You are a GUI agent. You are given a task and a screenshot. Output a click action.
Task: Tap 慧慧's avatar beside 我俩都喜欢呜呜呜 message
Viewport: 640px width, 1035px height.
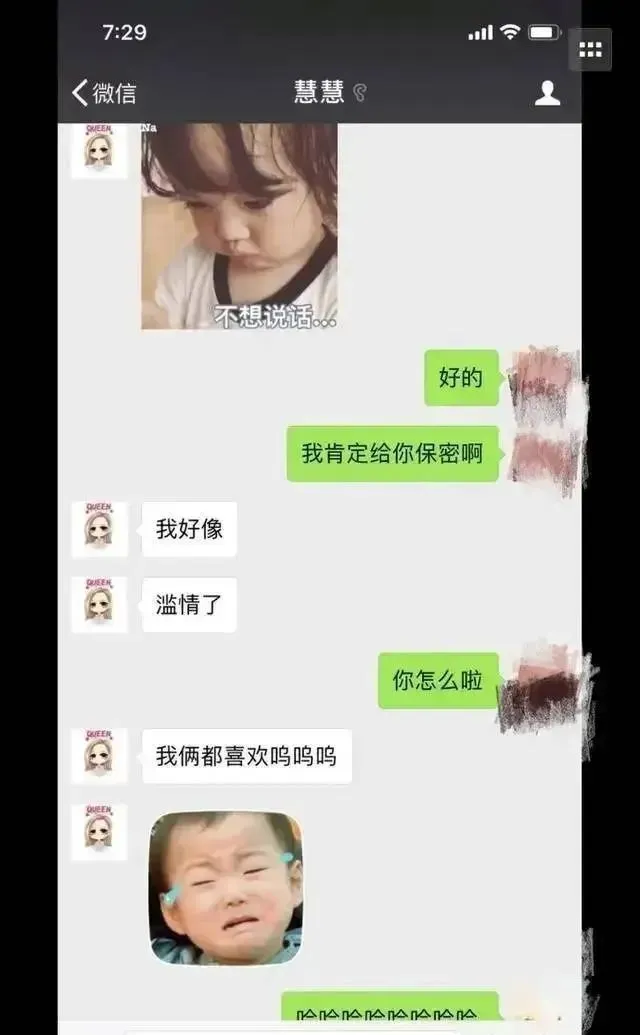point(99,756)
